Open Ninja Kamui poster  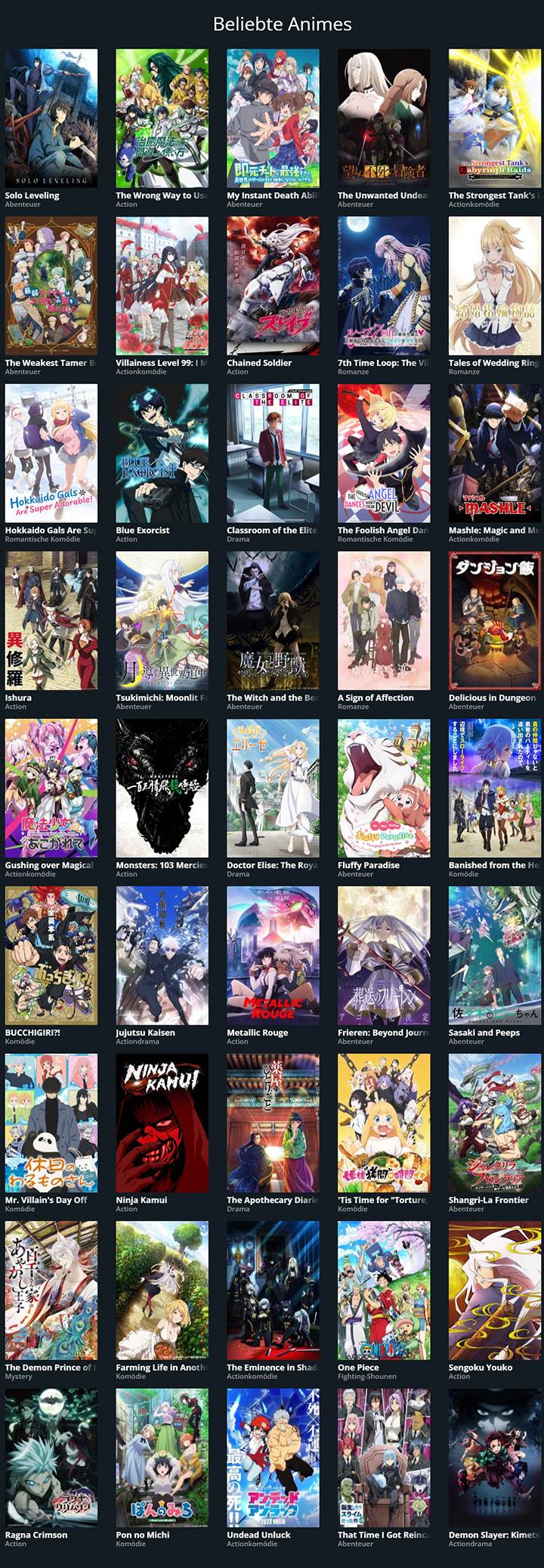tap(162, 1123)
